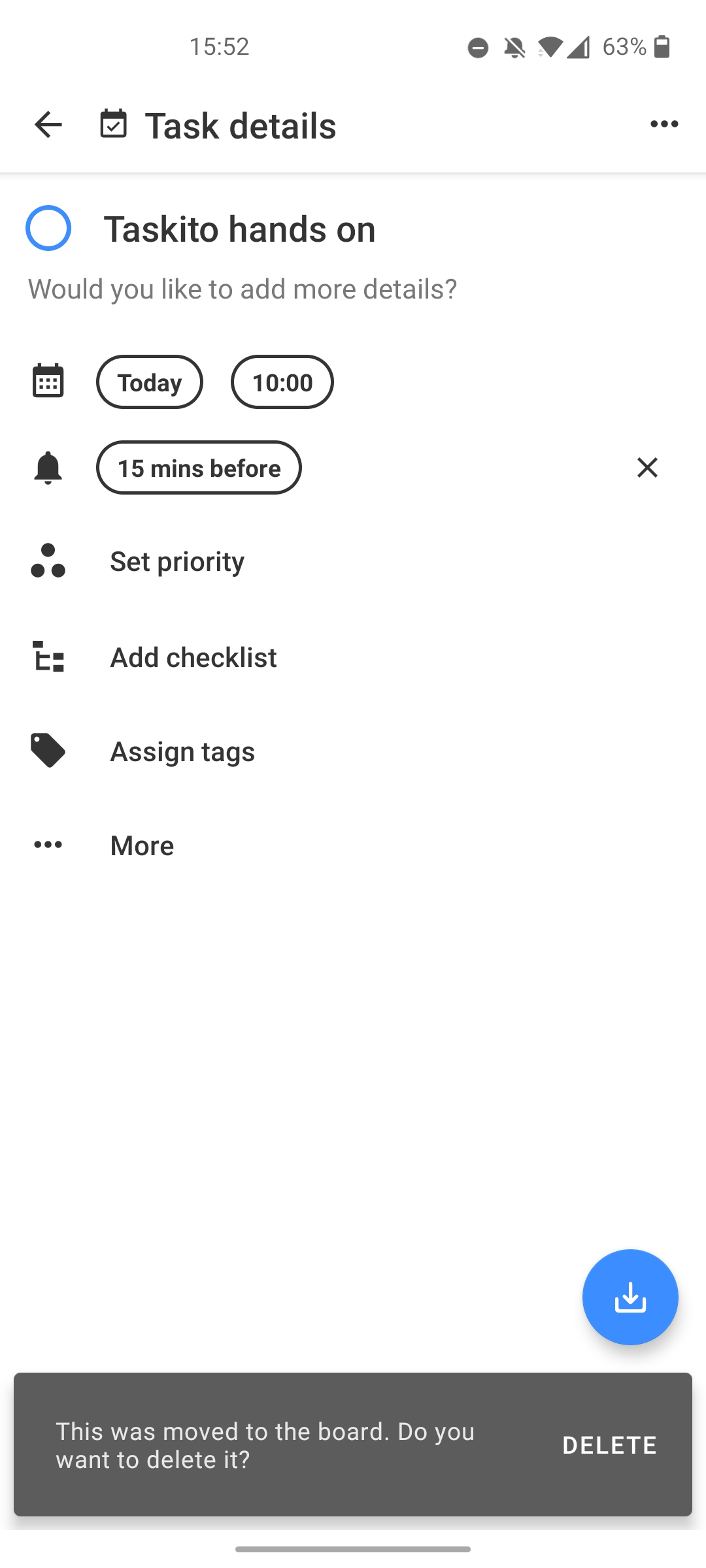Select the Set priority icon
This screenshot has height=1568, width=706.
click(48, 561)
